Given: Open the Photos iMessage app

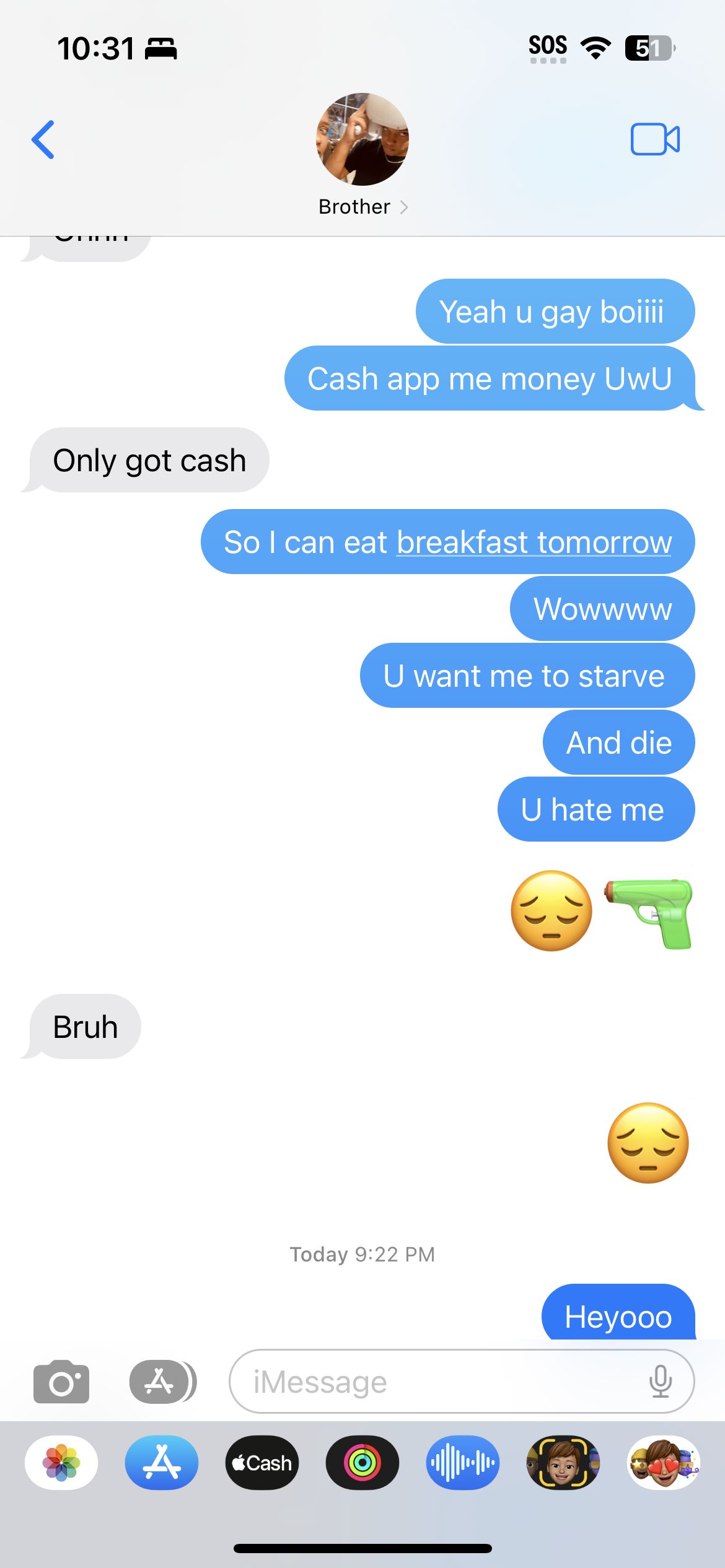Looking at the screenshot, I should [61, 1463].
